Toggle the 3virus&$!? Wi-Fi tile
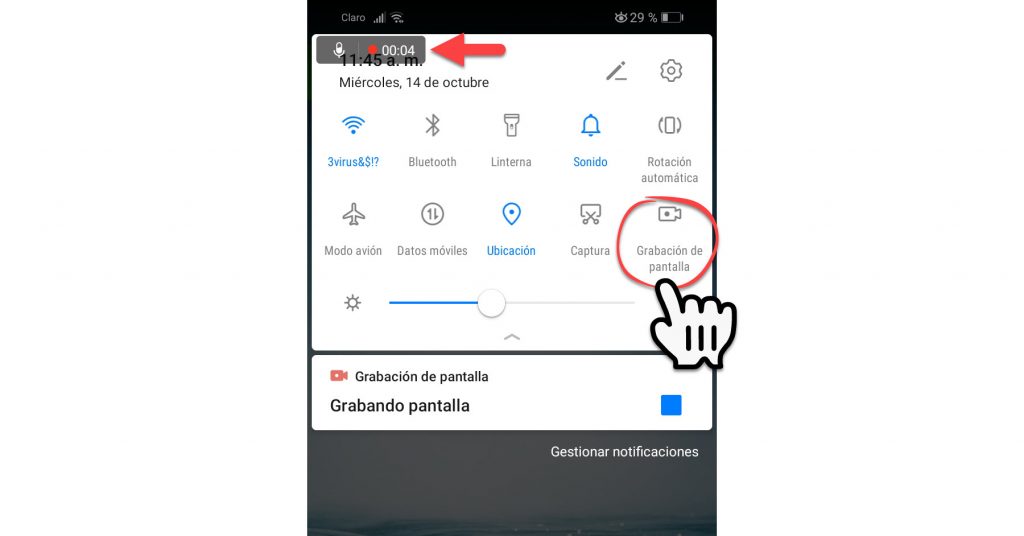The width and height of the screenshot is (1024, 536). pos(353,127)
